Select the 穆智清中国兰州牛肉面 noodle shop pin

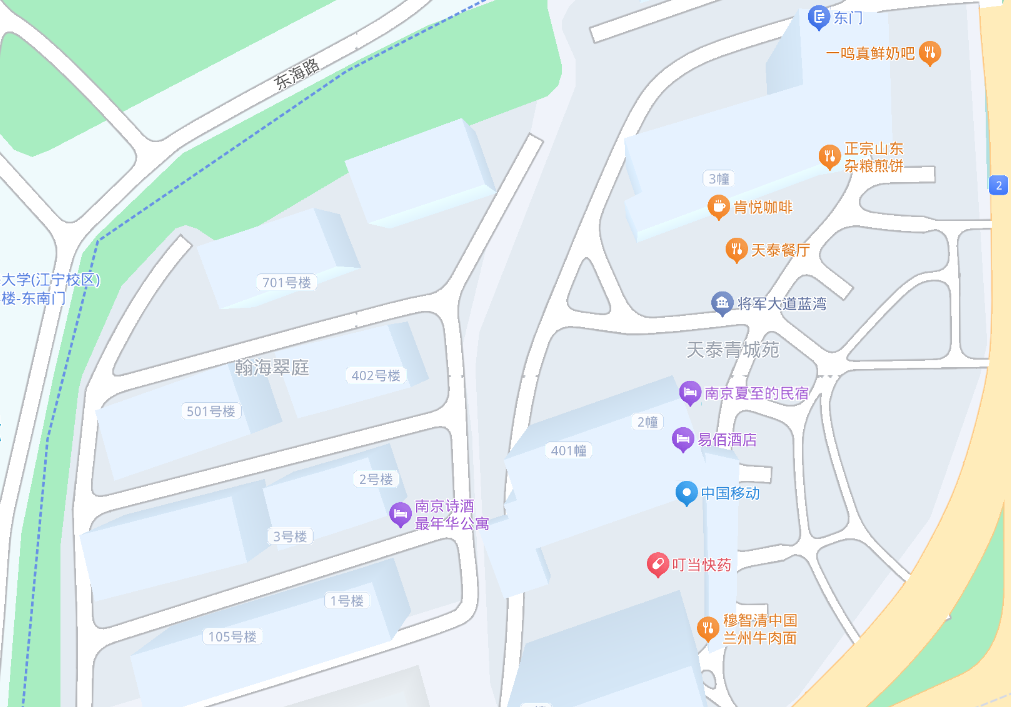708,628
